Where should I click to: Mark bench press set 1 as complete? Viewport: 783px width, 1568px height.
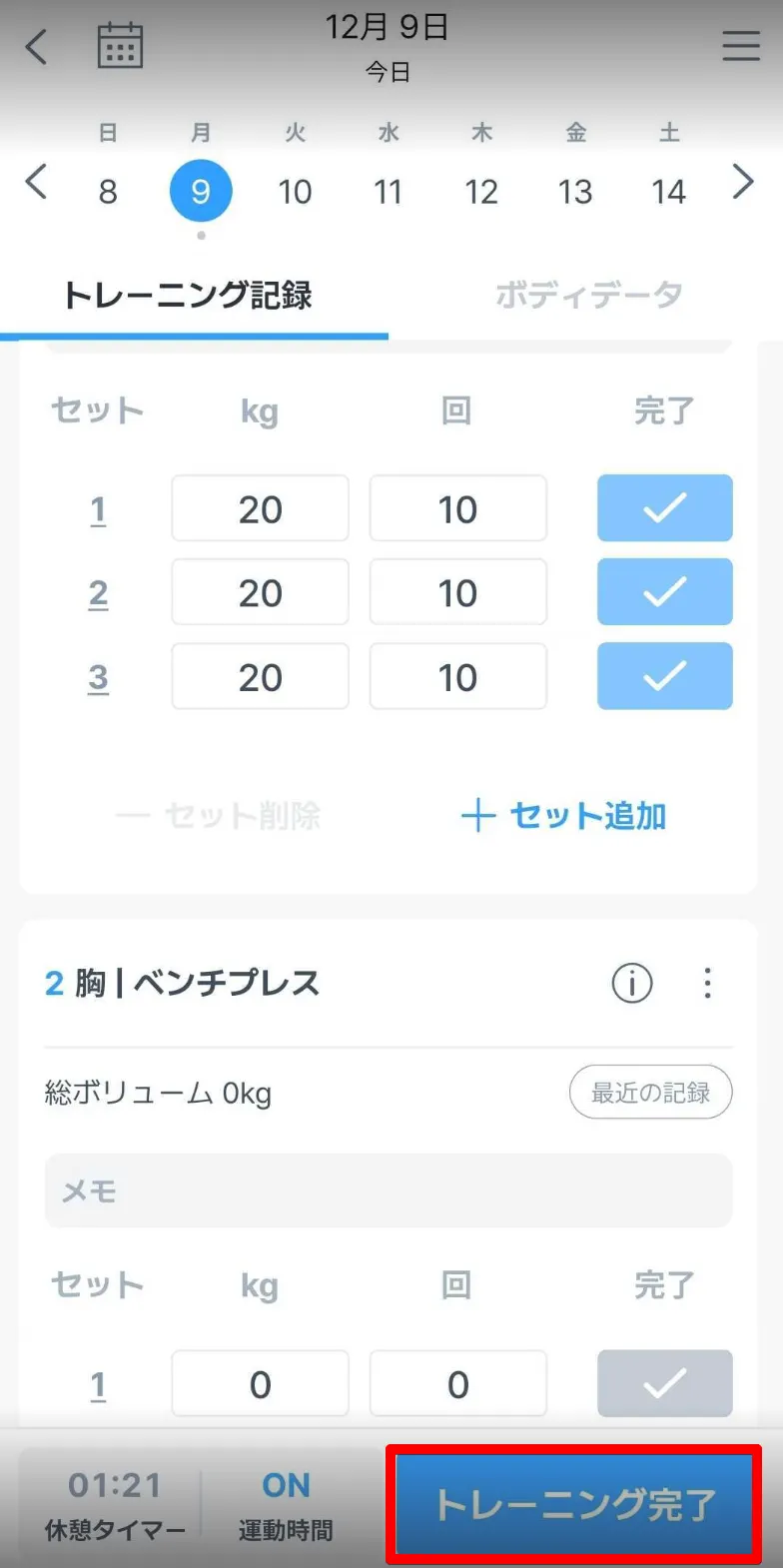(x=664, y=1384)
